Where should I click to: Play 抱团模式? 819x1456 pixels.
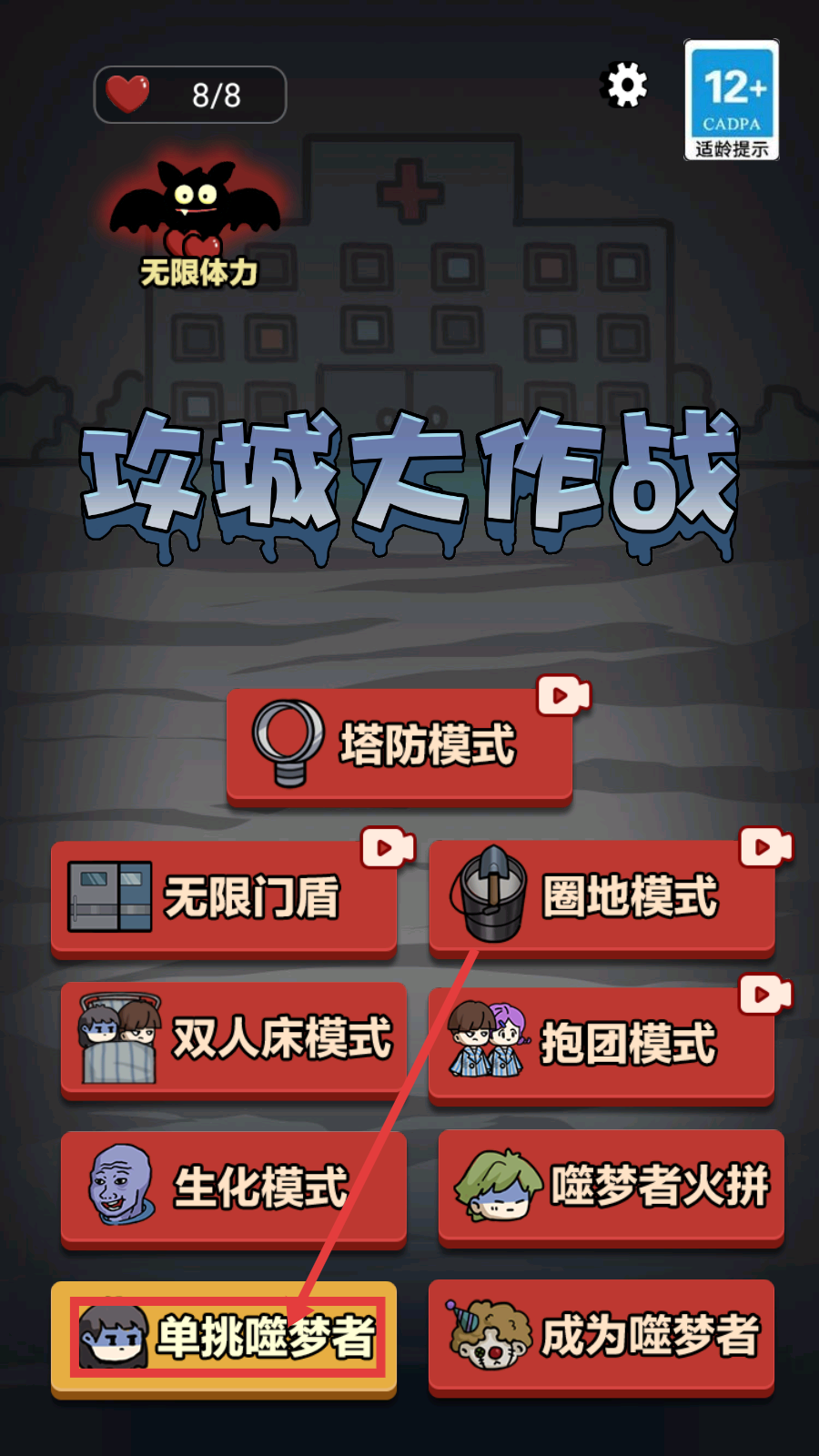(x=602, y=1044)
